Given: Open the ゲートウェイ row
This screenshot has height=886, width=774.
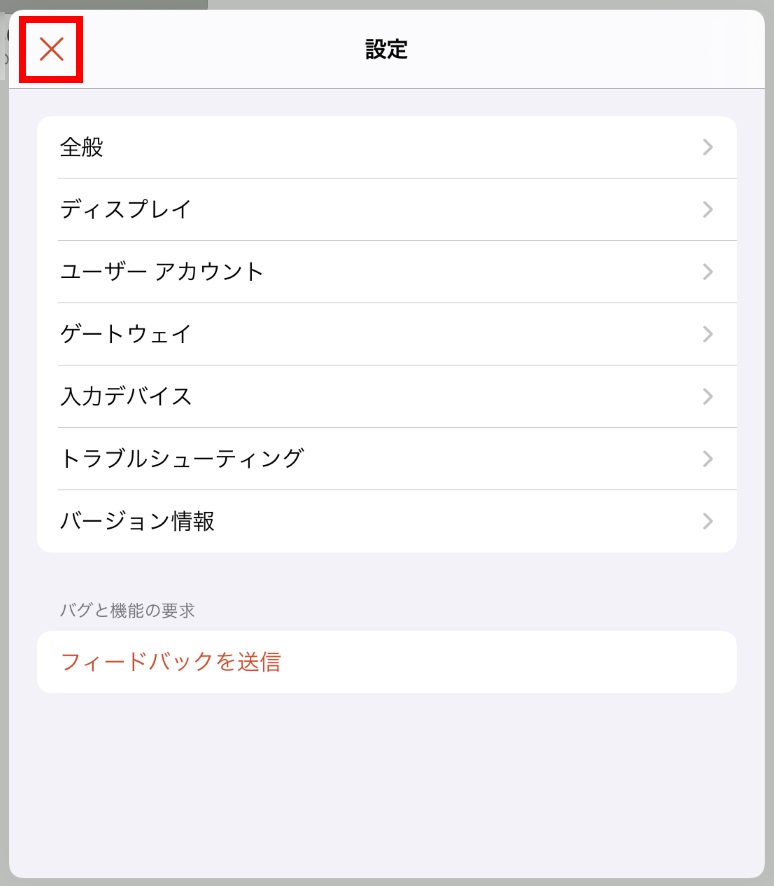Looking at the screenshot, I should tap(386, 334).
